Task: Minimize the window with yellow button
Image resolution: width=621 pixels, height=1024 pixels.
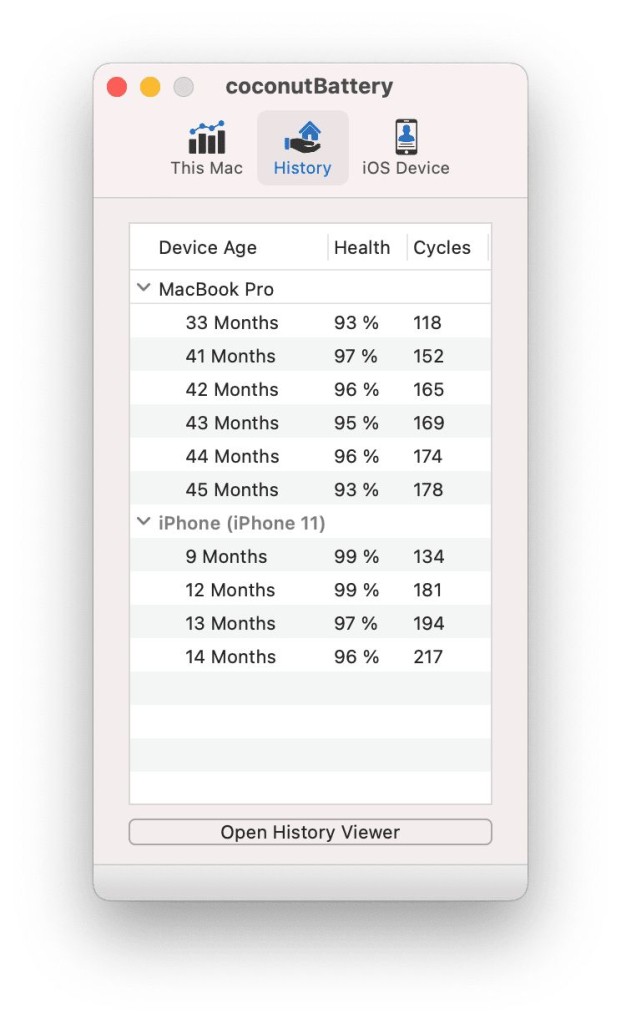Action: coord(150,87)
